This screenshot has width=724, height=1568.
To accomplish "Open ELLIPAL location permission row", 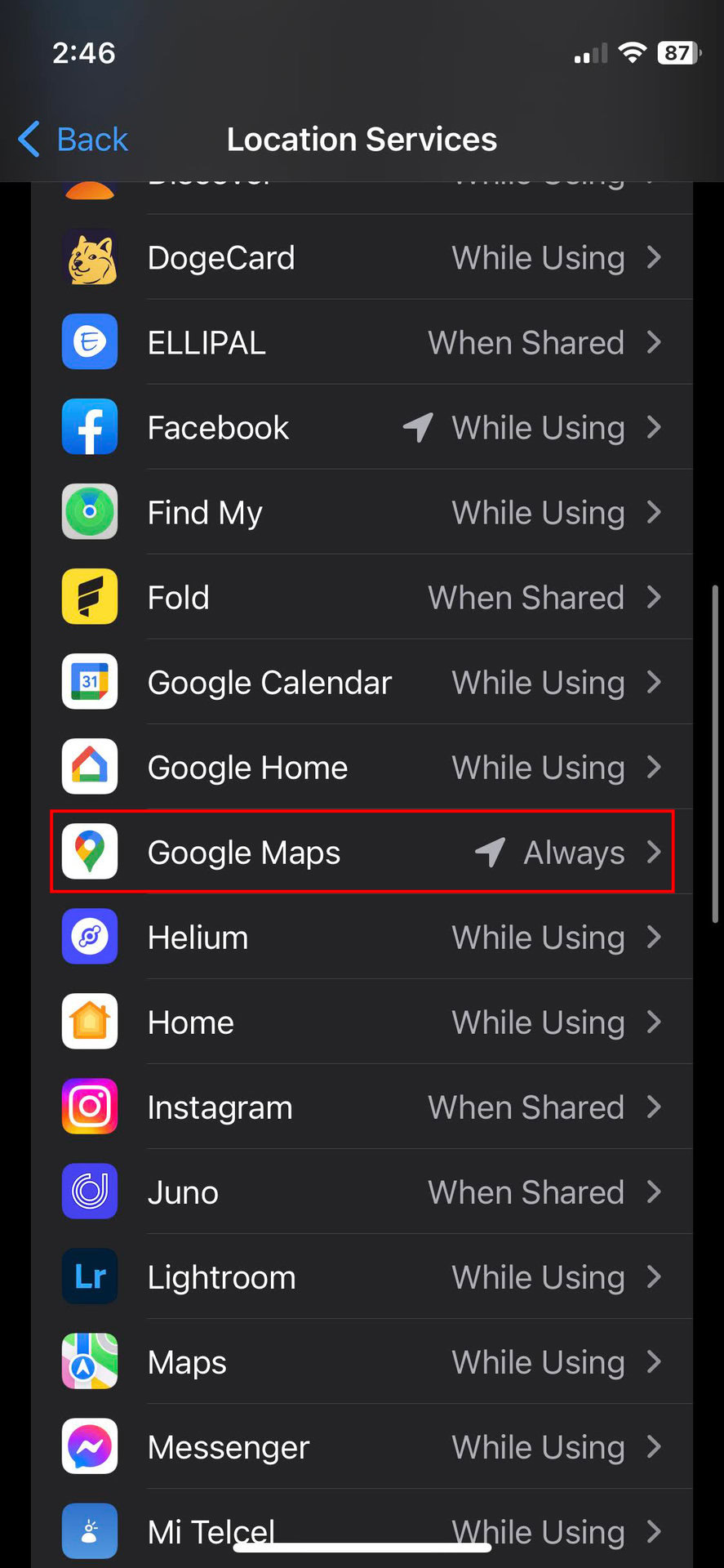I will pyautogui.click(x=362, y=343).
